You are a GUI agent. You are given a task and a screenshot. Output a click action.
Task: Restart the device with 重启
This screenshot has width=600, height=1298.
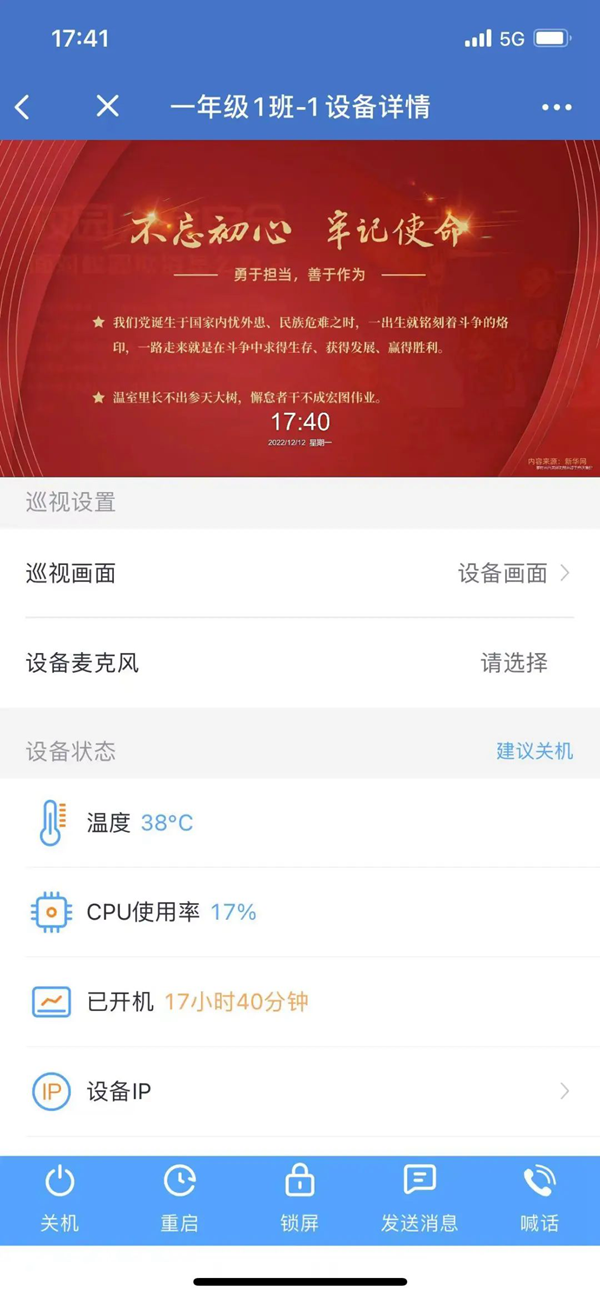[x=180, y=1199]
